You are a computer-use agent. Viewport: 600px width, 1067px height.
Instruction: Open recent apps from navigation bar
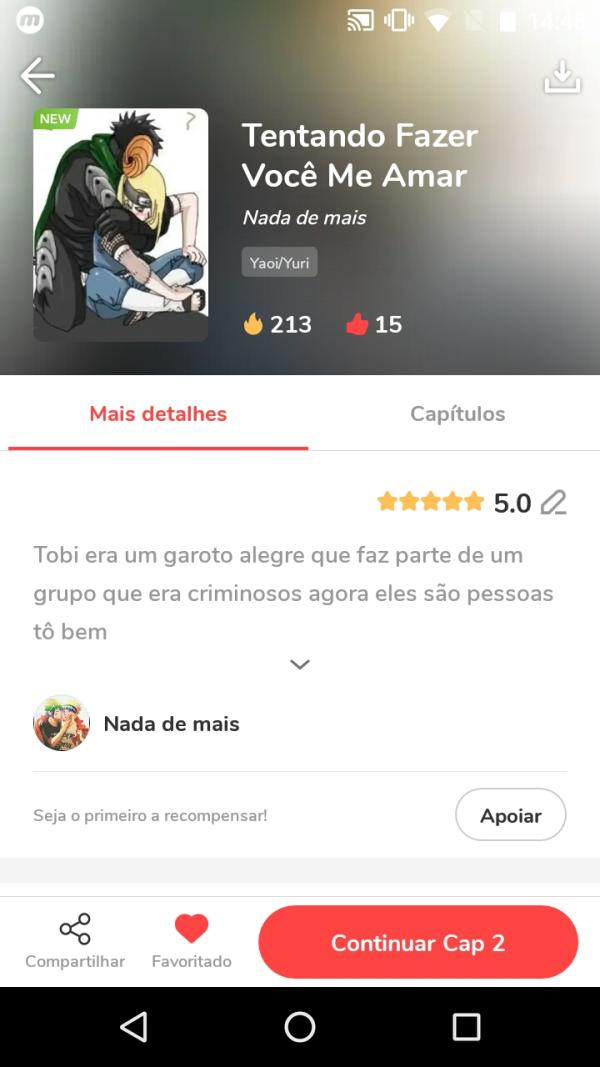466,1027
